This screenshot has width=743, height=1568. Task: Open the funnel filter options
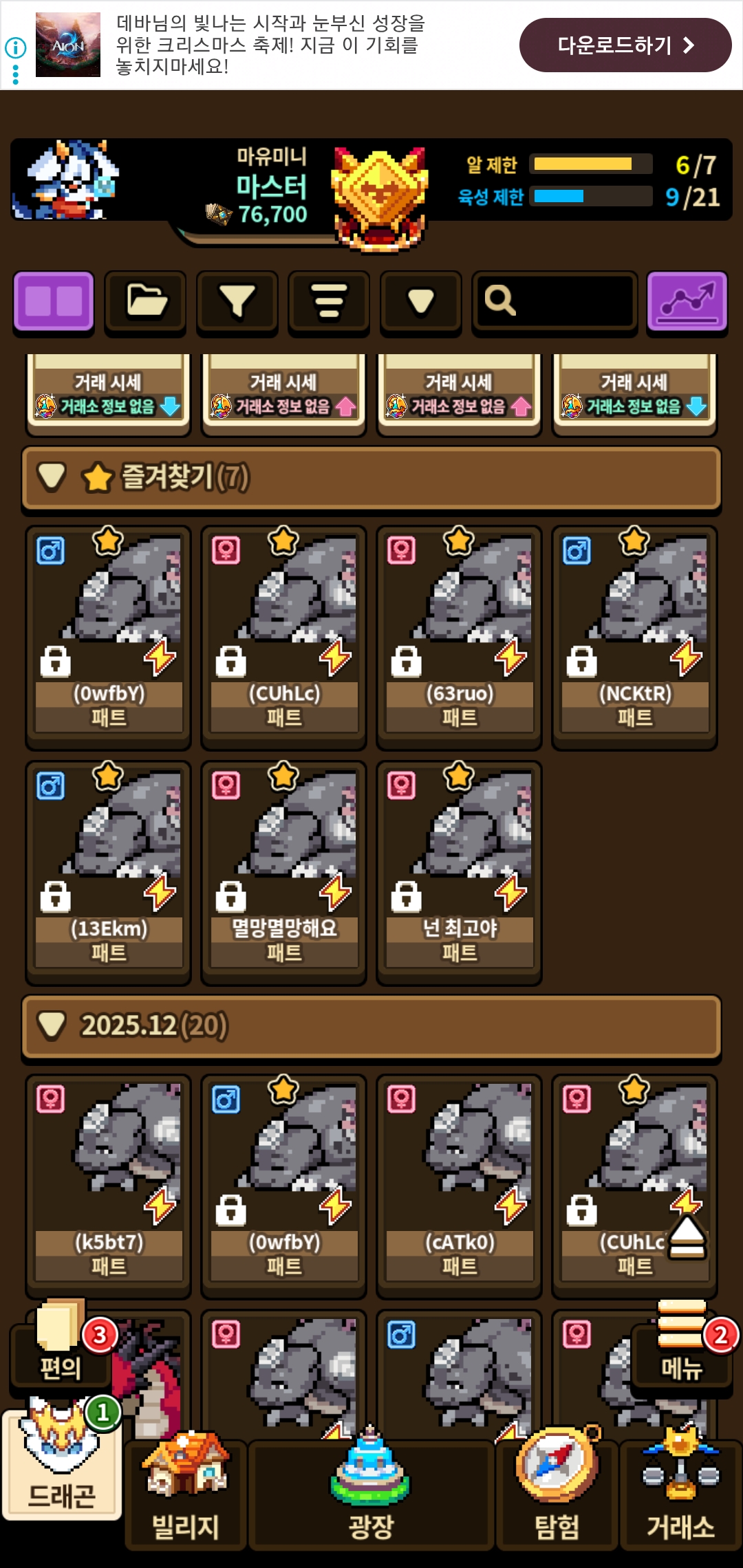click(237, 301)
